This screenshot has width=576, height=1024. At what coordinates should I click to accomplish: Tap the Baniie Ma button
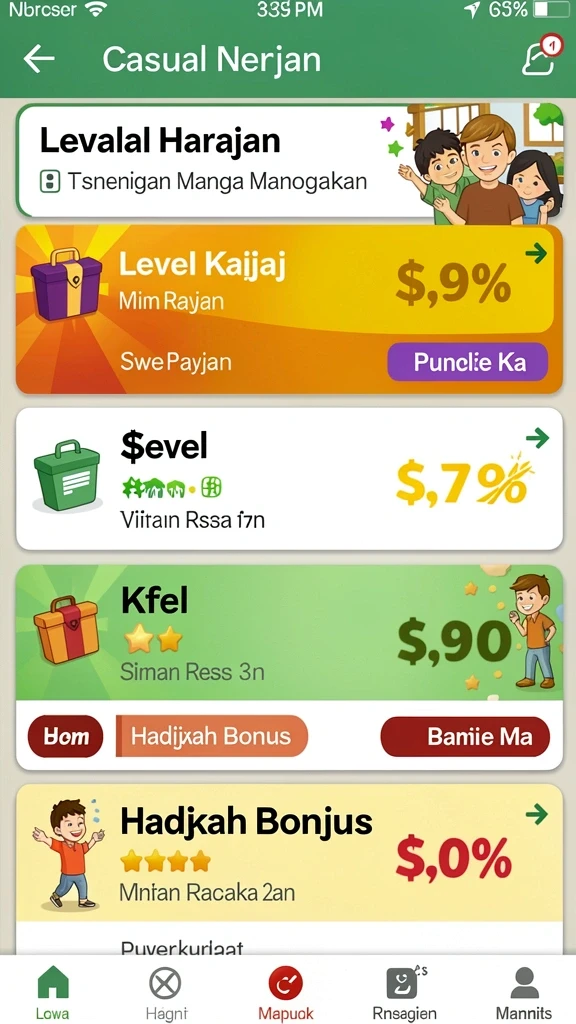465,737
